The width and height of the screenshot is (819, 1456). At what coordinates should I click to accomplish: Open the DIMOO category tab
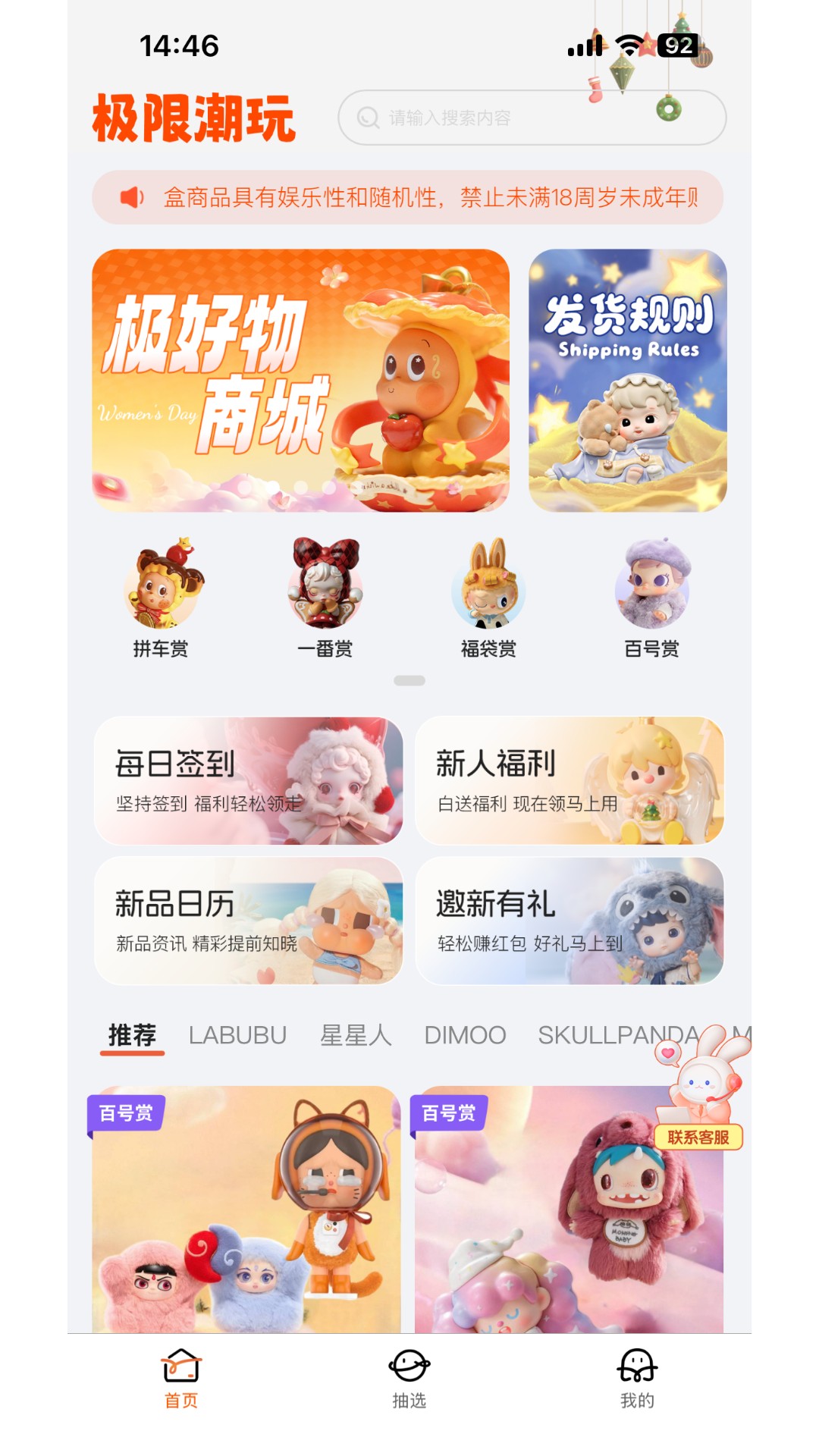tap(465, 1034)
